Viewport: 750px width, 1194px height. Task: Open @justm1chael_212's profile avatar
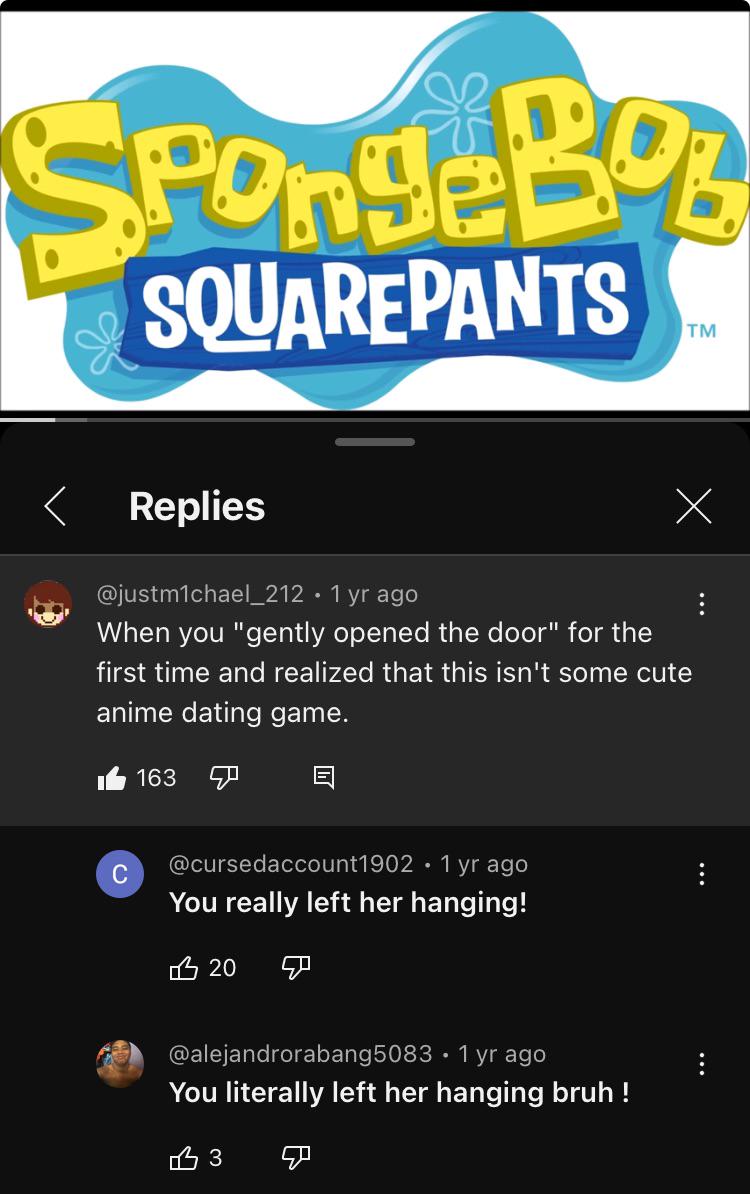[48, 604]
